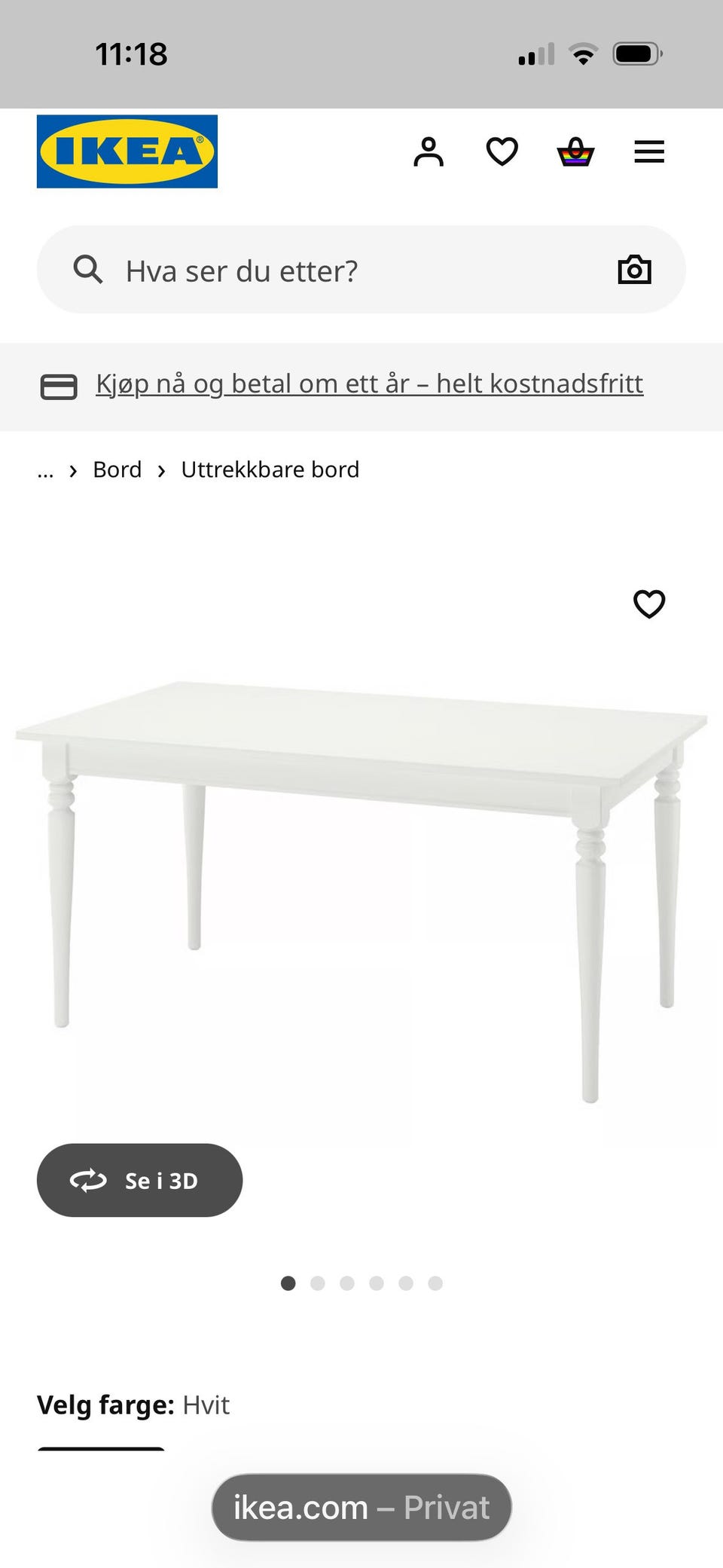This screenshot has width=723, height=1568.
Task: Save the table by tapping the product heart
Action: pos(648,603)
